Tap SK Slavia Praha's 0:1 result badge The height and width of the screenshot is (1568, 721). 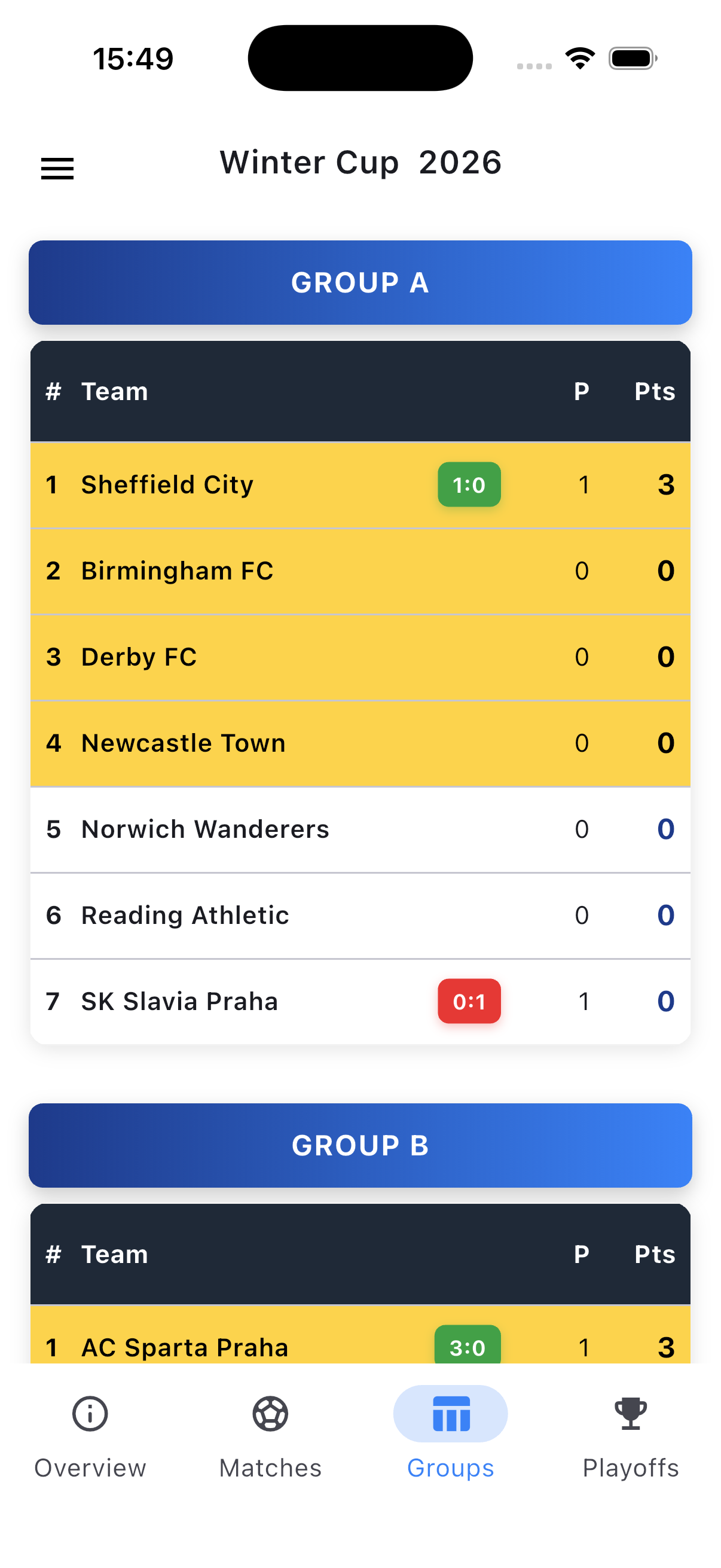(469, 1002)
